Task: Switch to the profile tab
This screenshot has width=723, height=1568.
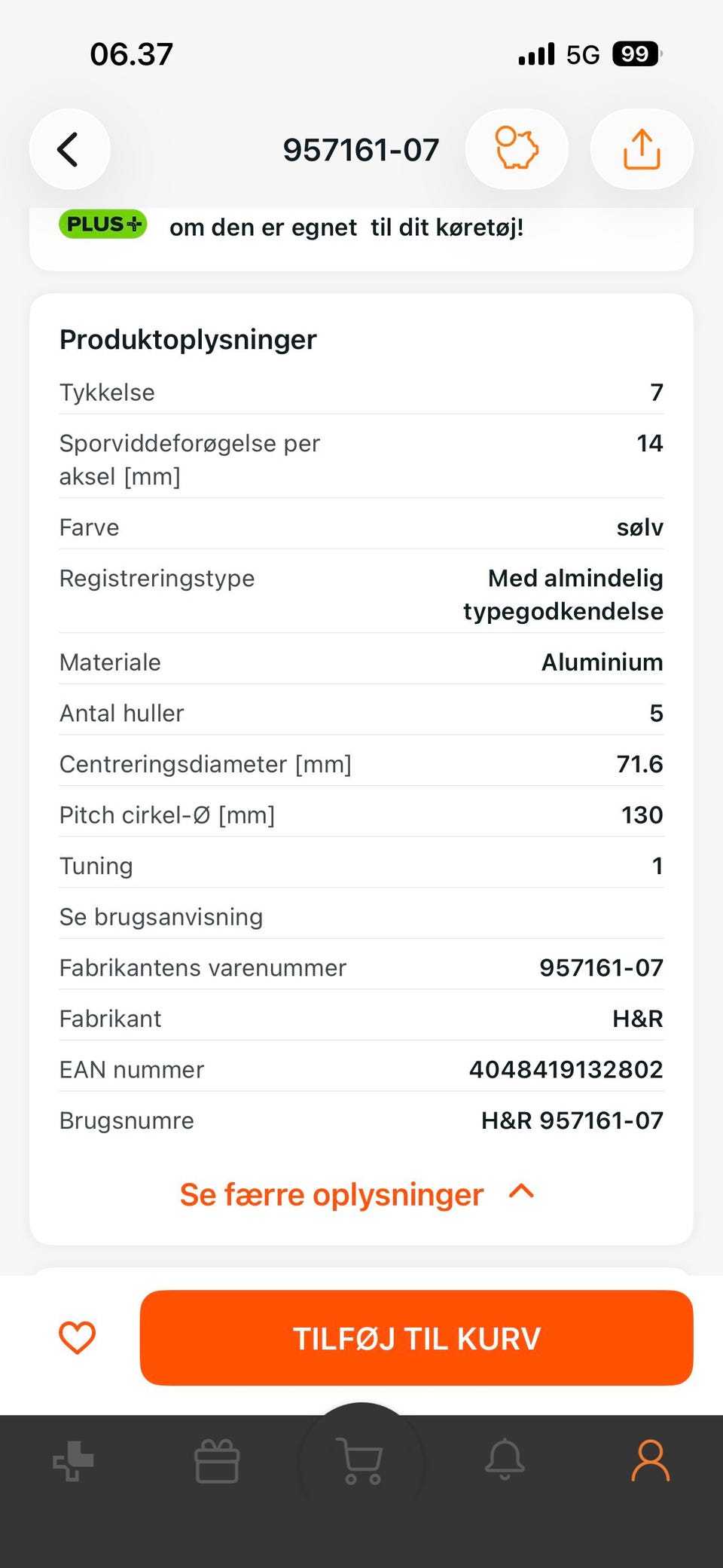Action: (x=650, y=1460)
